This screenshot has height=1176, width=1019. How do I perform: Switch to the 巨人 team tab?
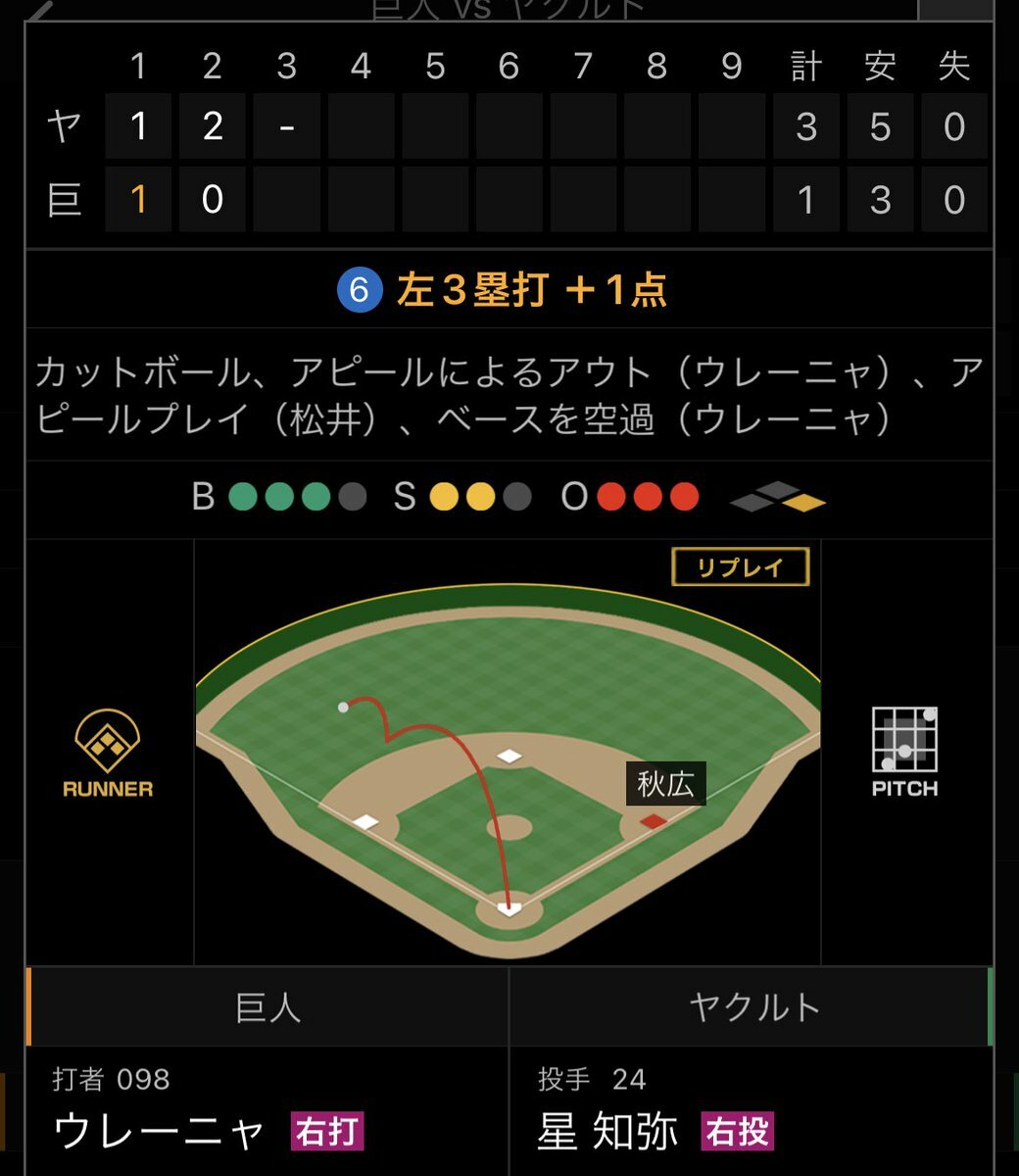tap(267, 1007)
